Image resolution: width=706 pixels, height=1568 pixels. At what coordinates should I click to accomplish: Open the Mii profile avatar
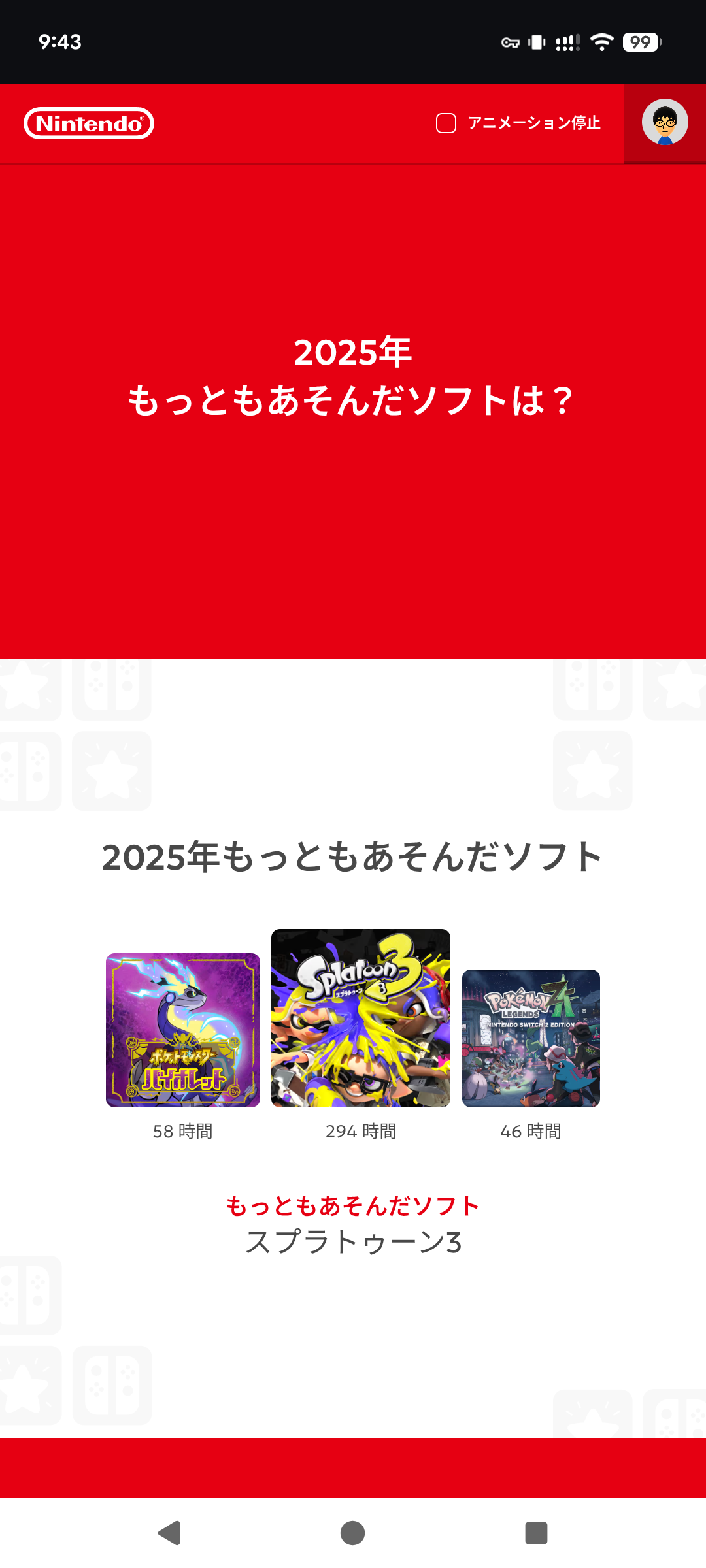tap(665, 122)
